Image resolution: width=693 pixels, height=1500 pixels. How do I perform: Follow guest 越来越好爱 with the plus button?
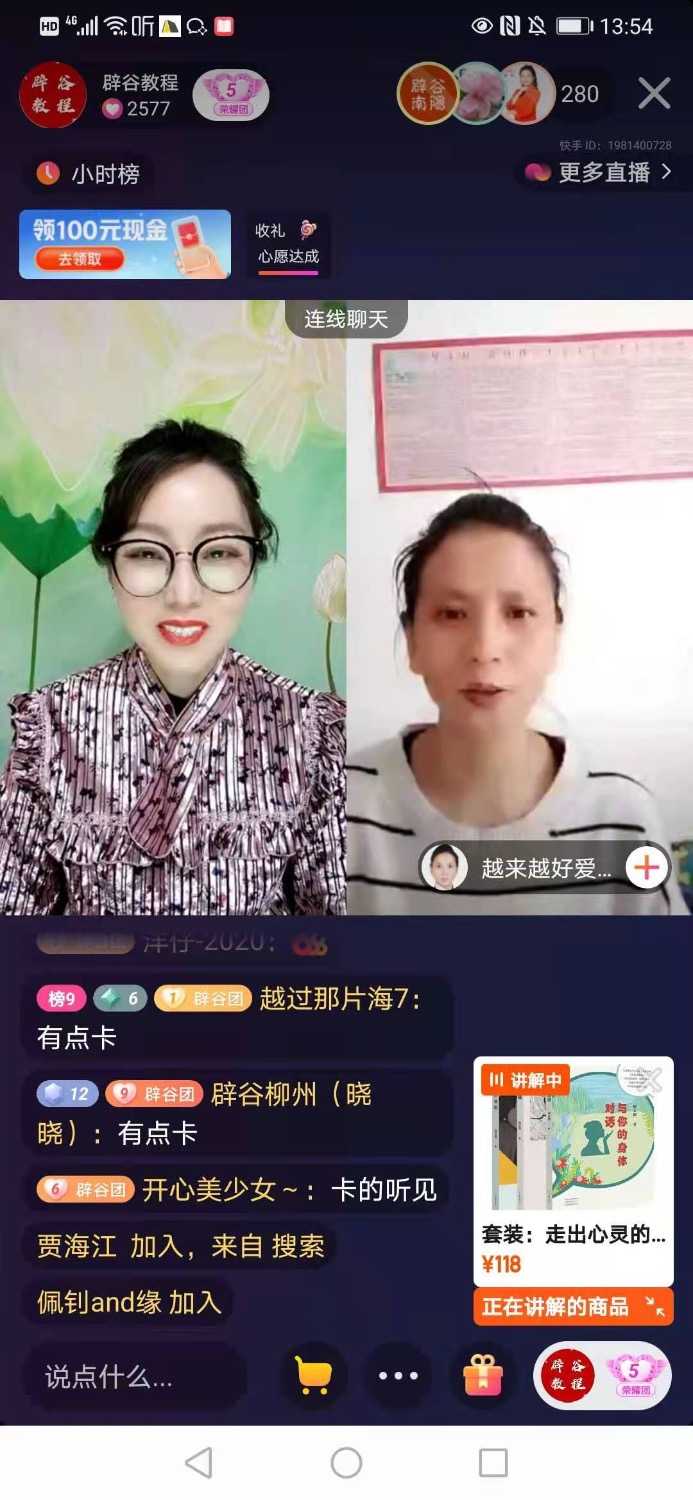point(647,867)
